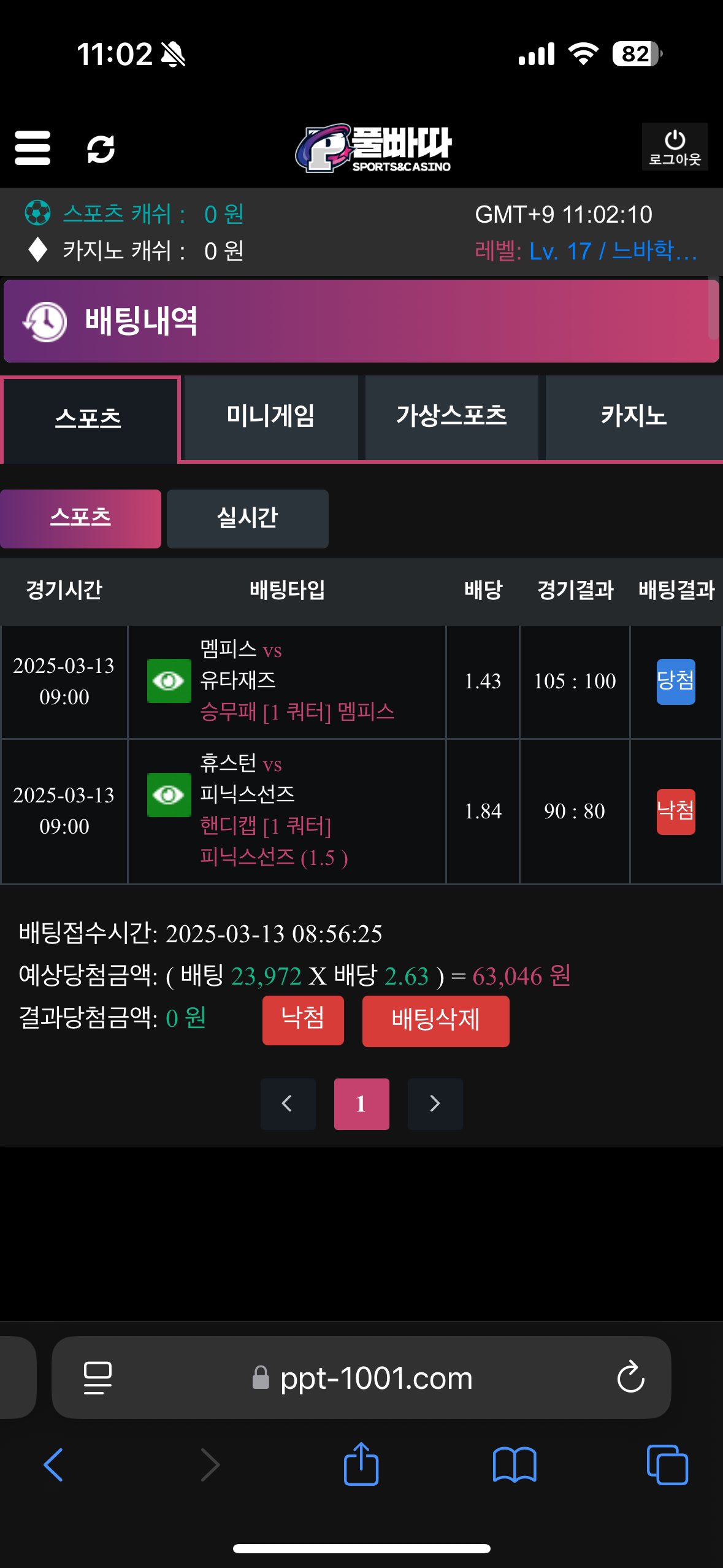Viewport: 723px width, 1568px height.
Task: Go to the next page of bets
Action: (435, 1104)
